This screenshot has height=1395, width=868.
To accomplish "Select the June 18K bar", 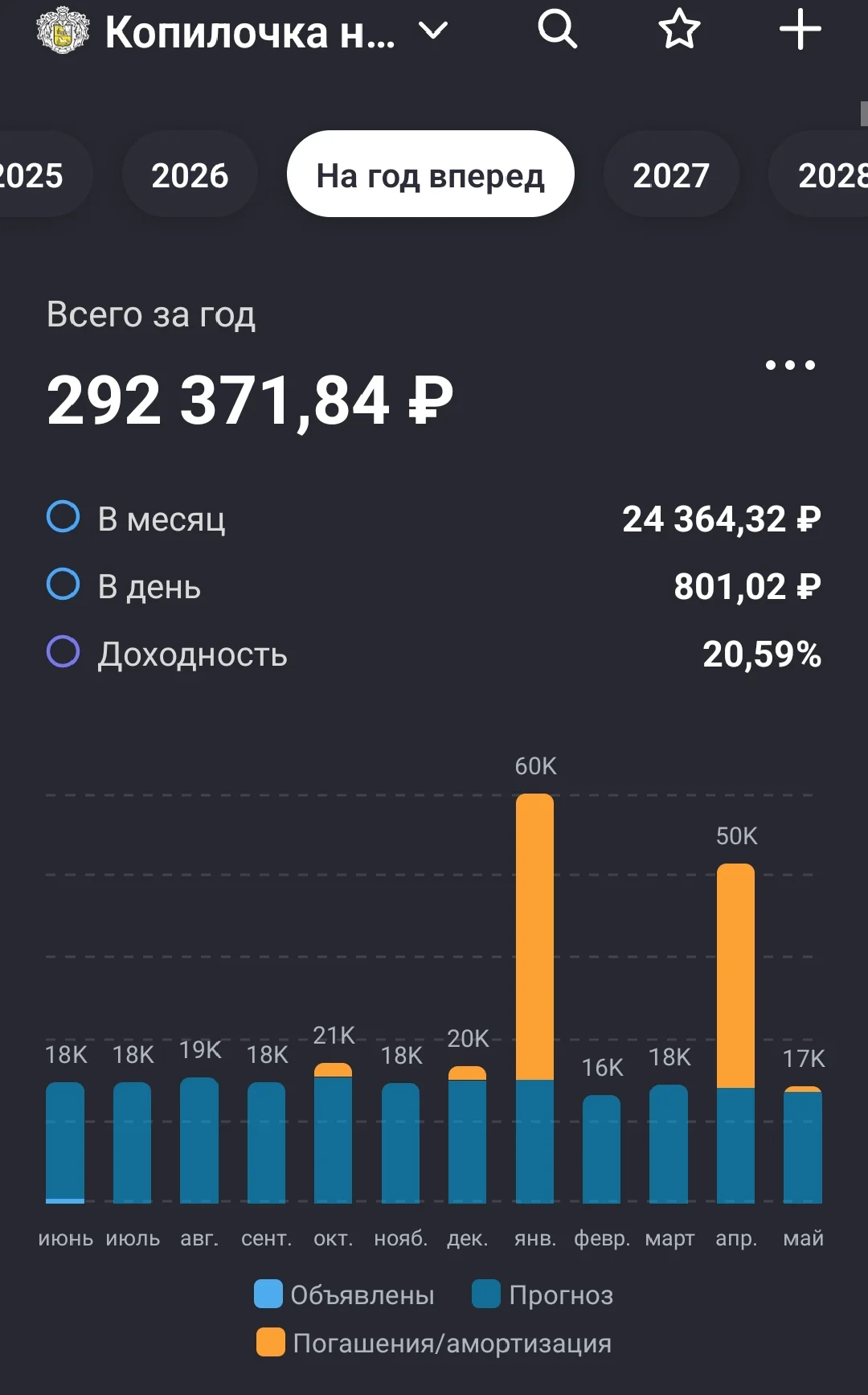I will (65, 1143).
